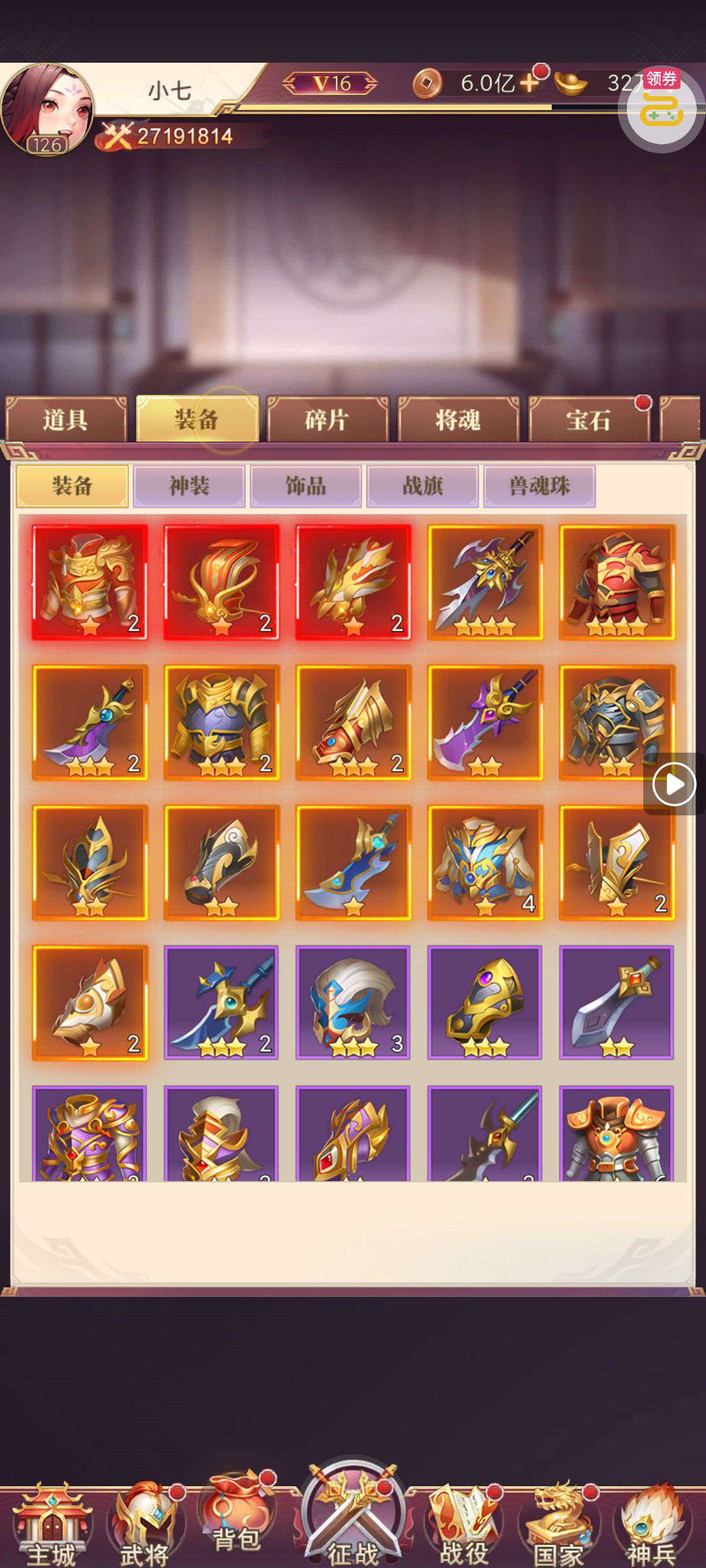Select the 饰品 sub-tab
Image resolution: width=706 pixels, height=1568 pixels.
click(305, 486)
